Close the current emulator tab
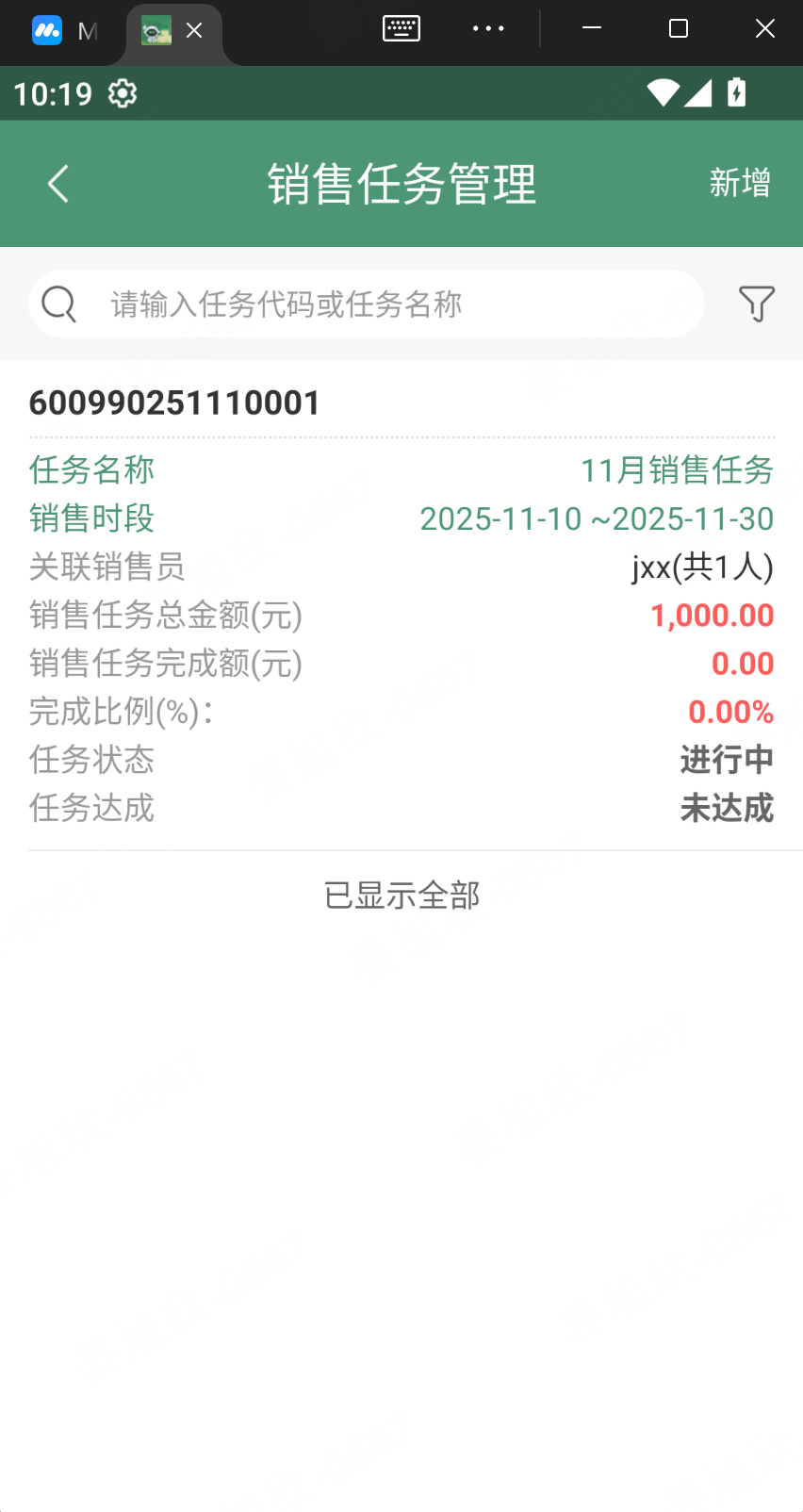 (195, 31)
